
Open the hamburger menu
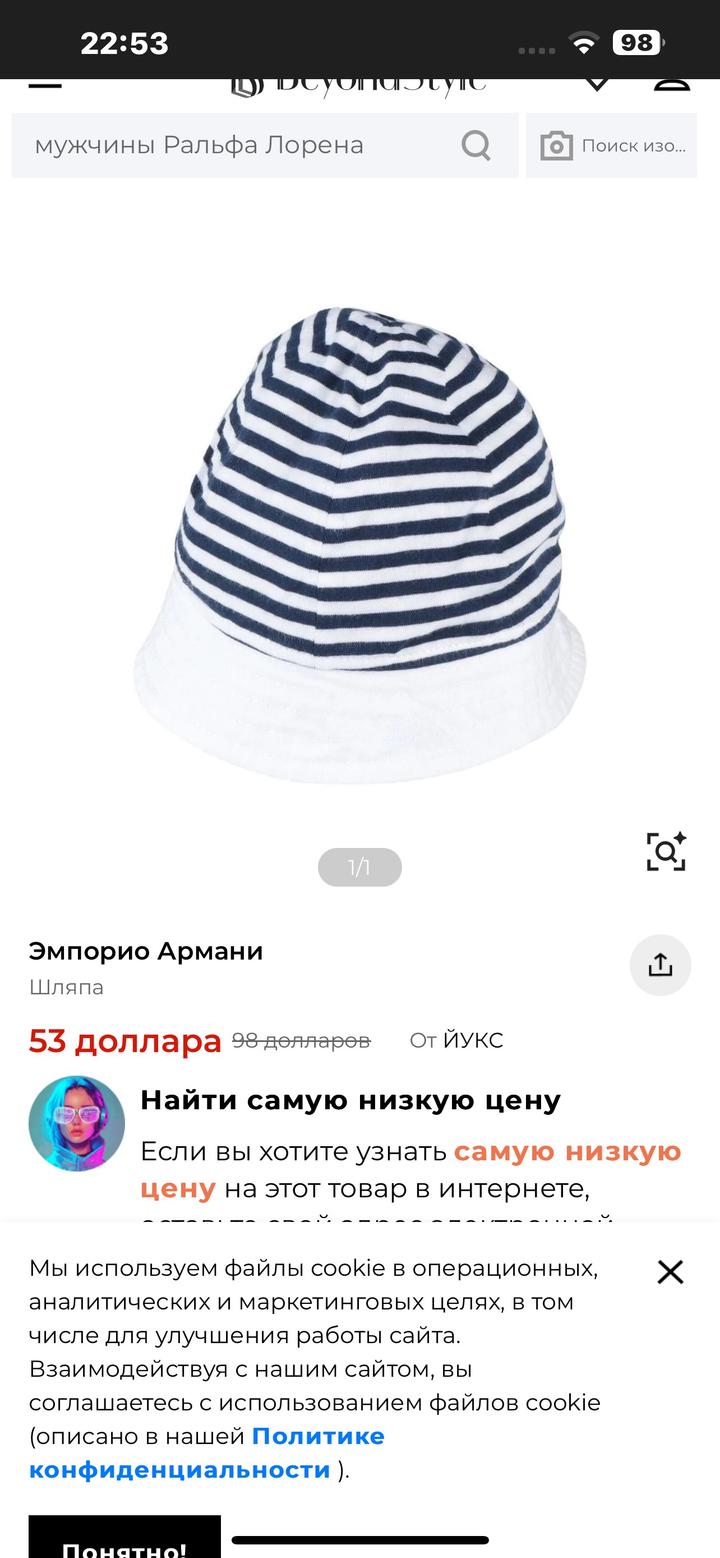[45, 85]
